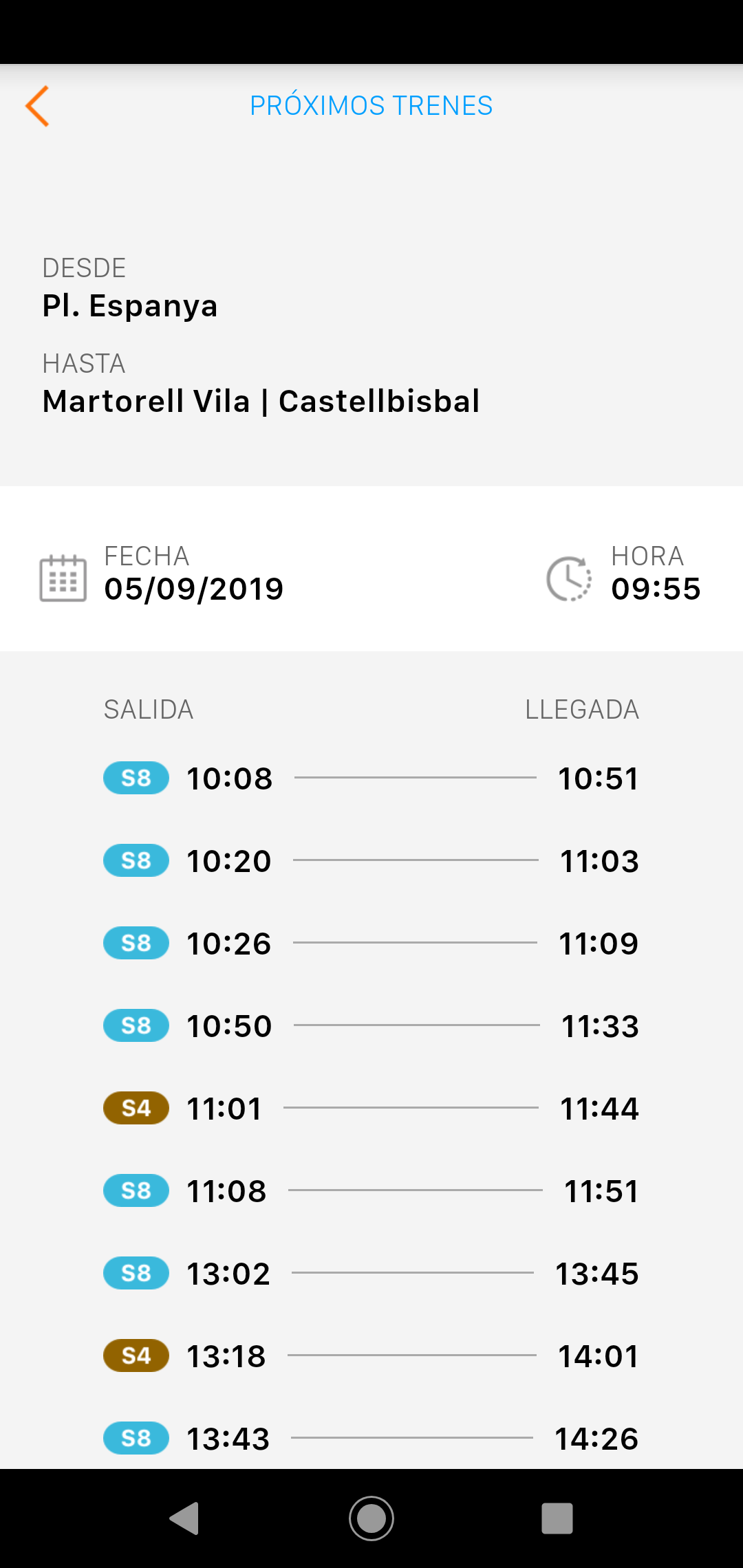Select the S8 train at 10:20
The image size is (743, 1568).
point(371,860)
